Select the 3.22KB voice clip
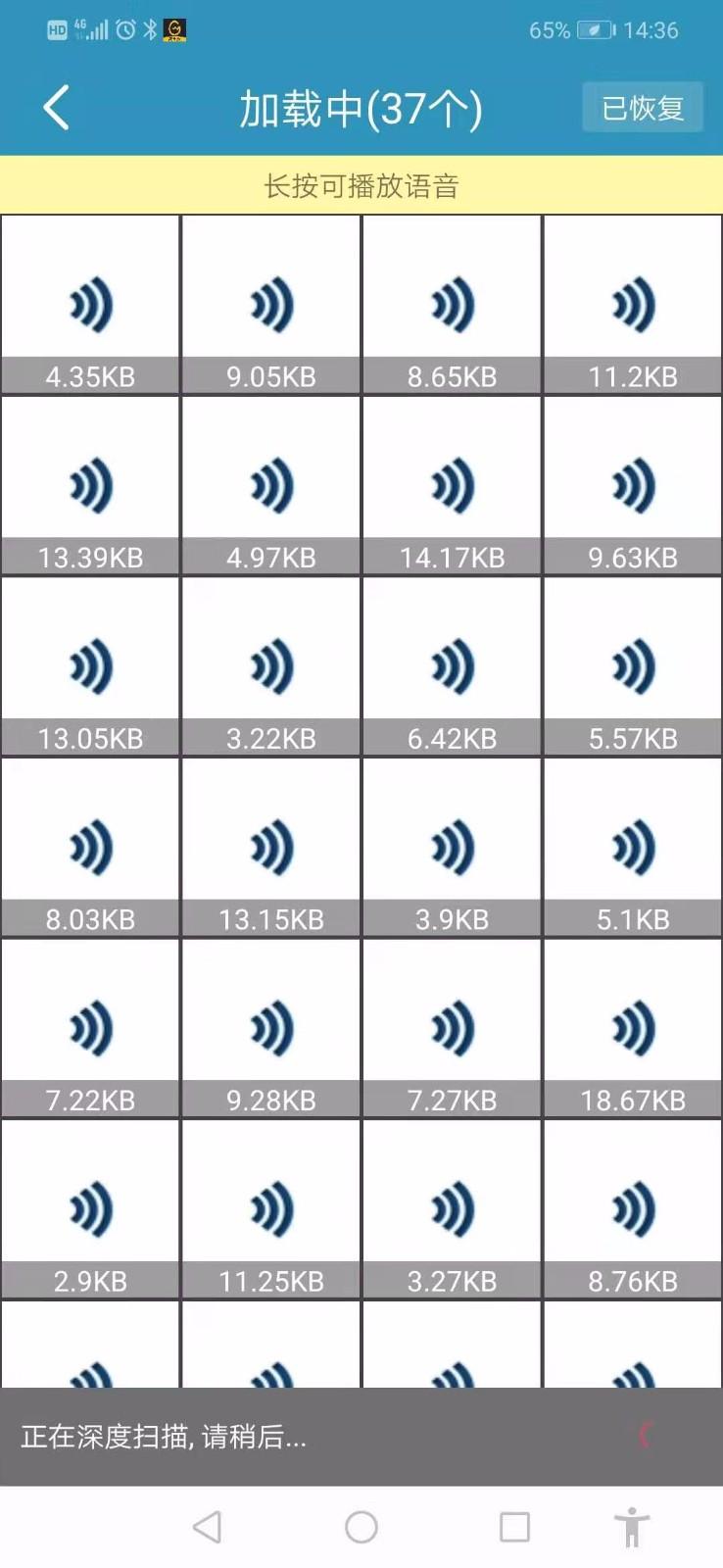Image resolution: width=723 pixels, height=1568 pixels. pos(271,664)
